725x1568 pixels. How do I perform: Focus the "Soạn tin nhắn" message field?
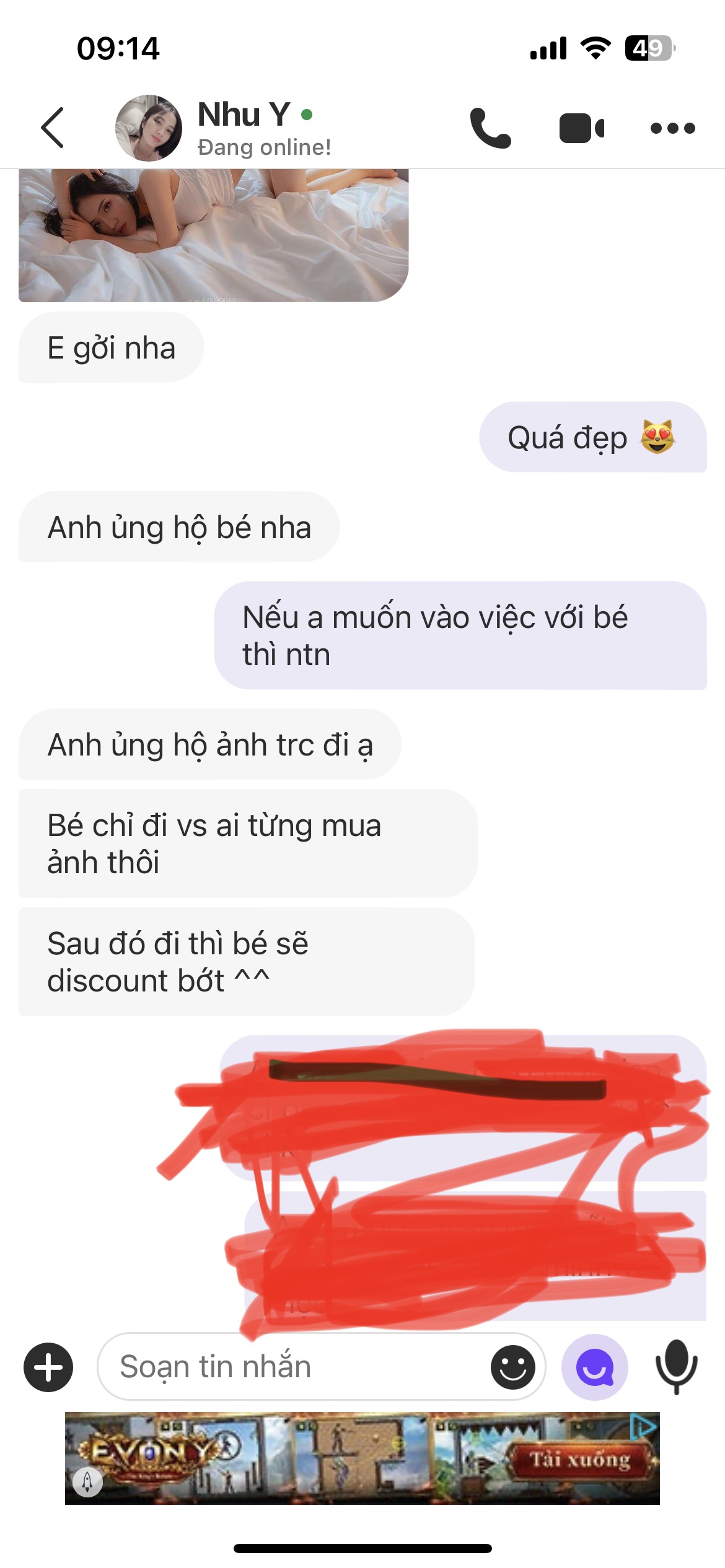[297, 1367]
